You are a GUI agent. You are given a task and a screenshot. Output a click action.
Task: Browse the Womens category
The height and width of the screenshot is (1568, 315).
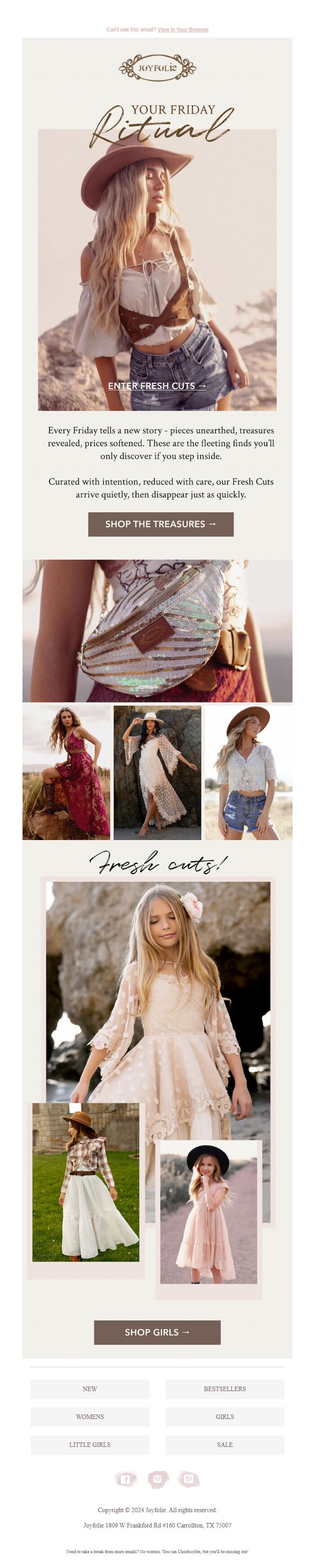[90, 1416]
